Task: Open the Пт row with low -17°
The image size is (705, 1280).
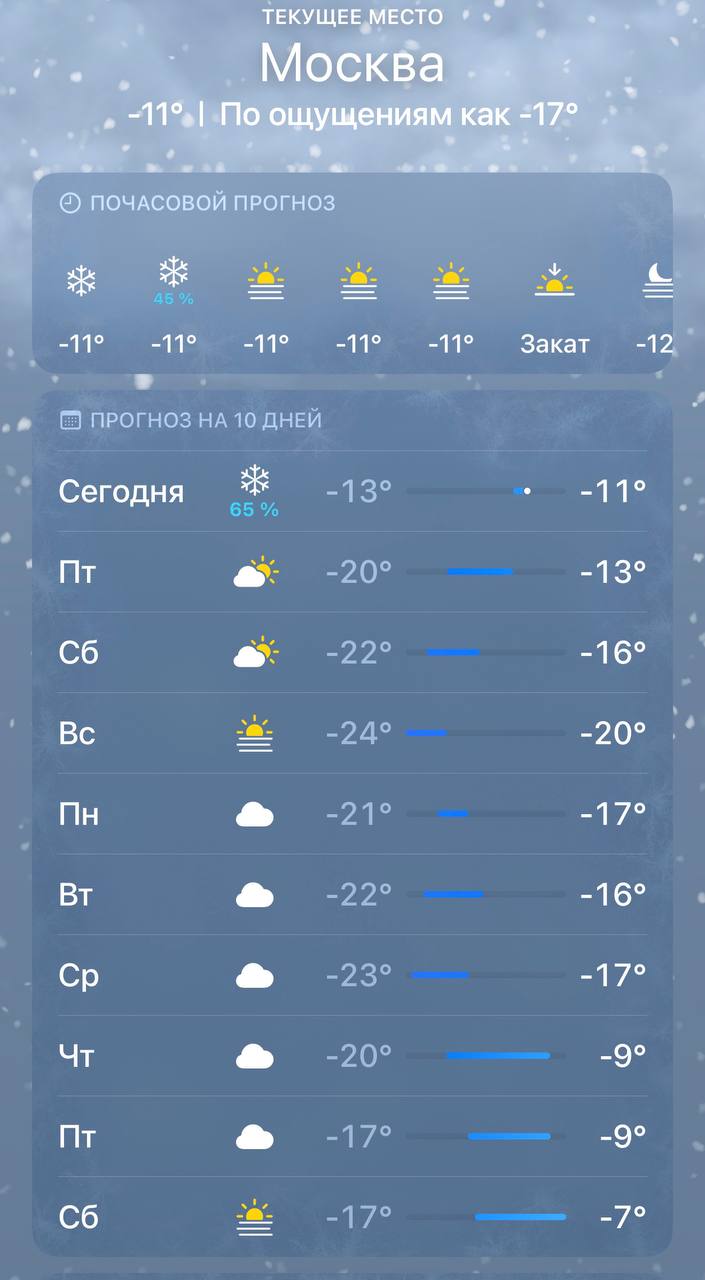Action: [352, 1137]
